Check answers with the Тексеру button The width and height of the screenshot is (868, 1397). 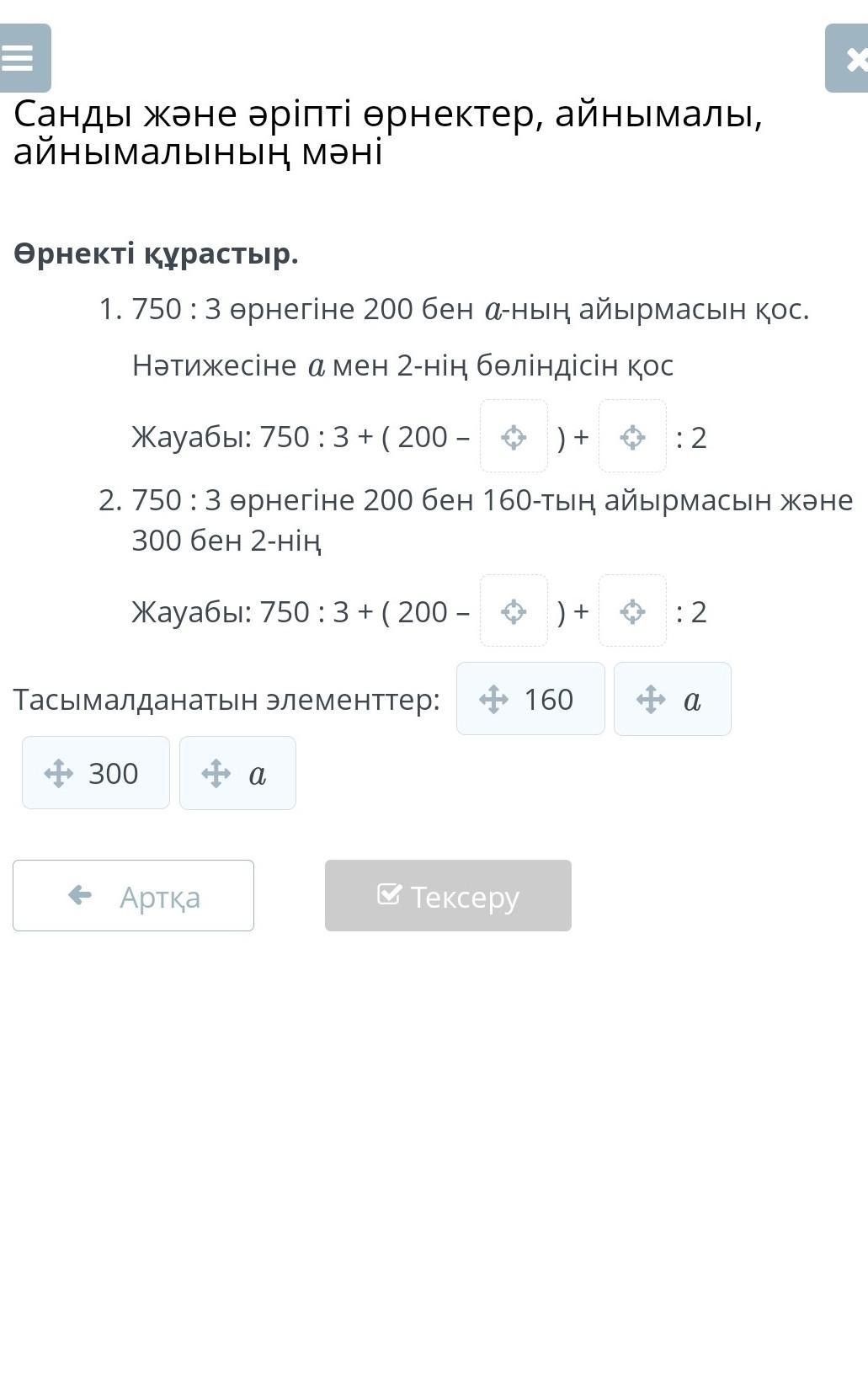point(448,896)
